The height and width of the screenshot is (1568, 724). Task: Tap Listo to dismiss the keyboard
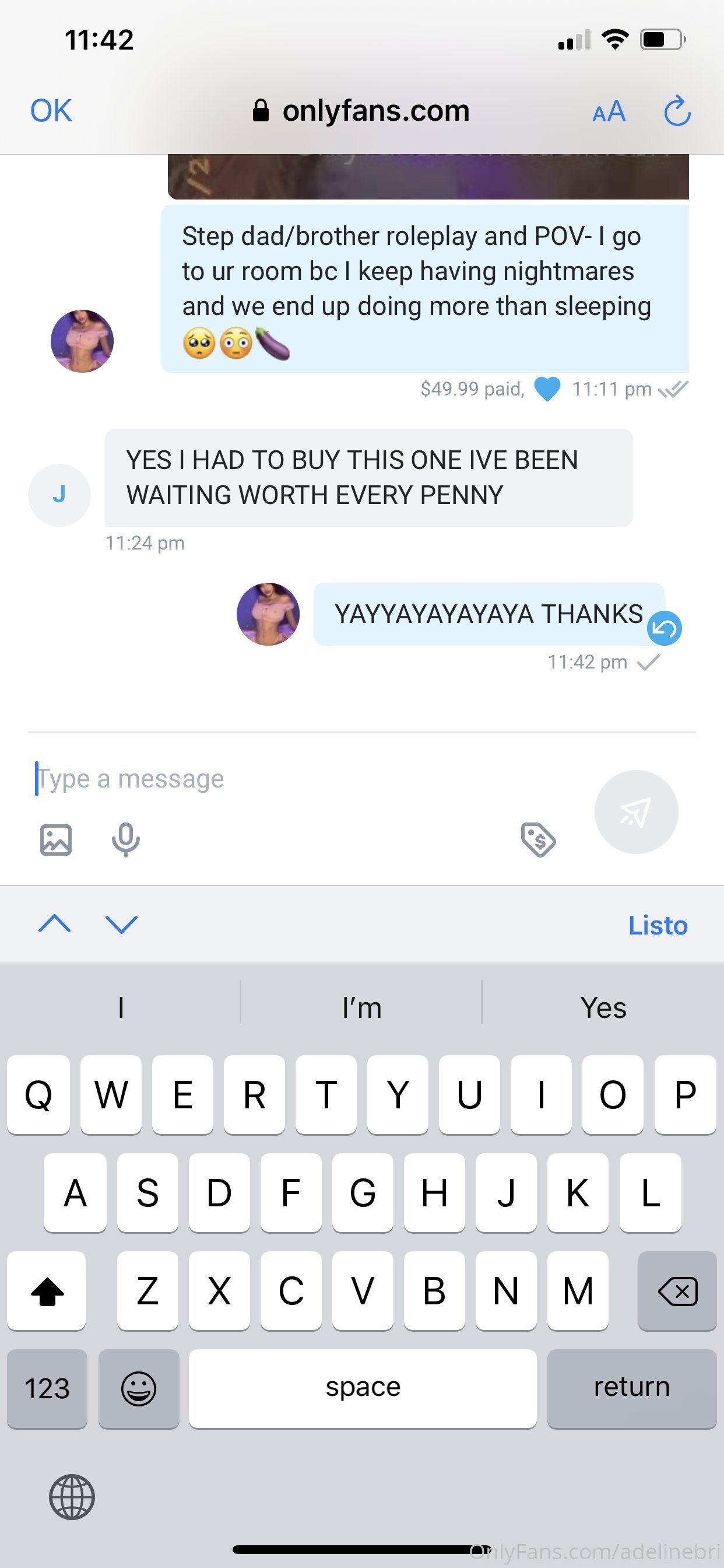tap(658, 925)
